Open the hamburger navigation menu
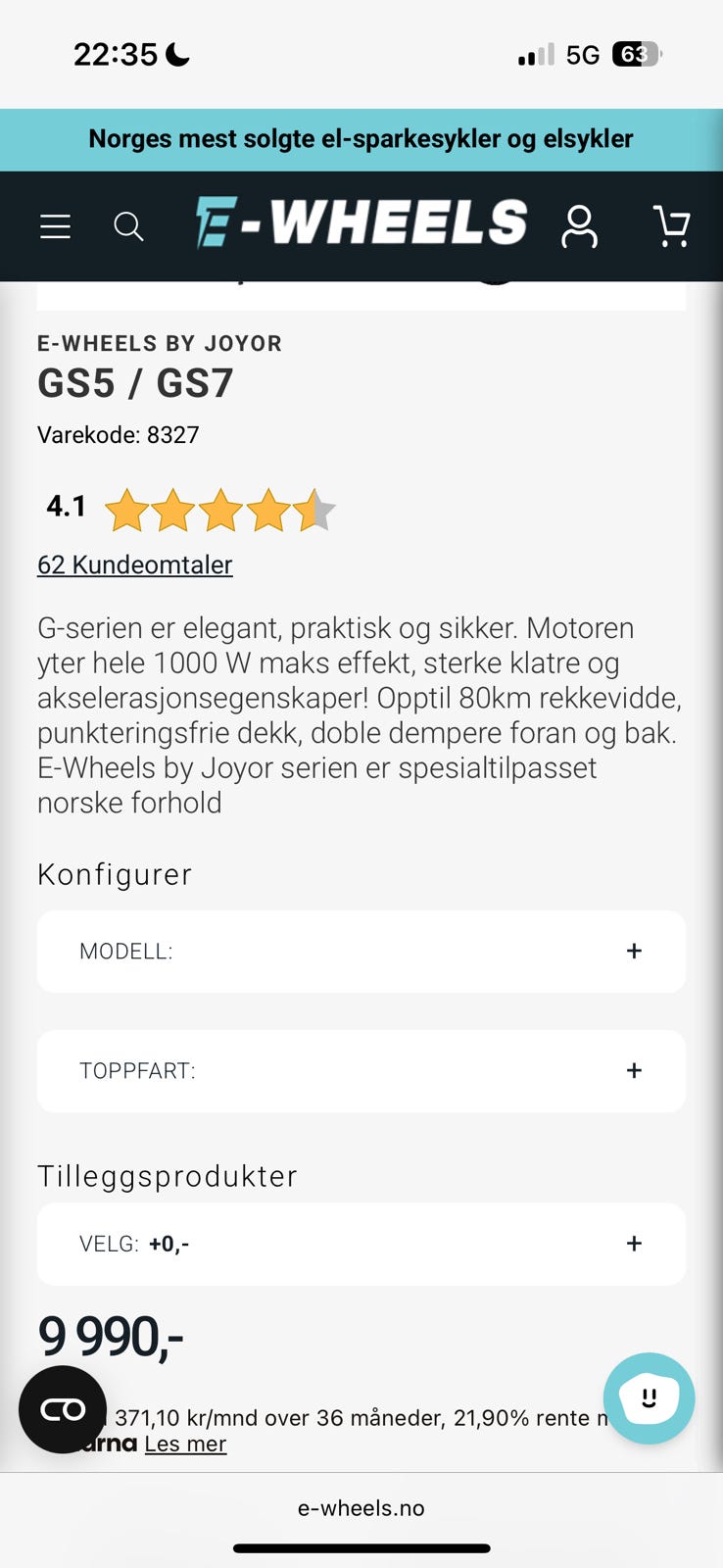This screenshot has width=723, height=1568. pos(55,226)
